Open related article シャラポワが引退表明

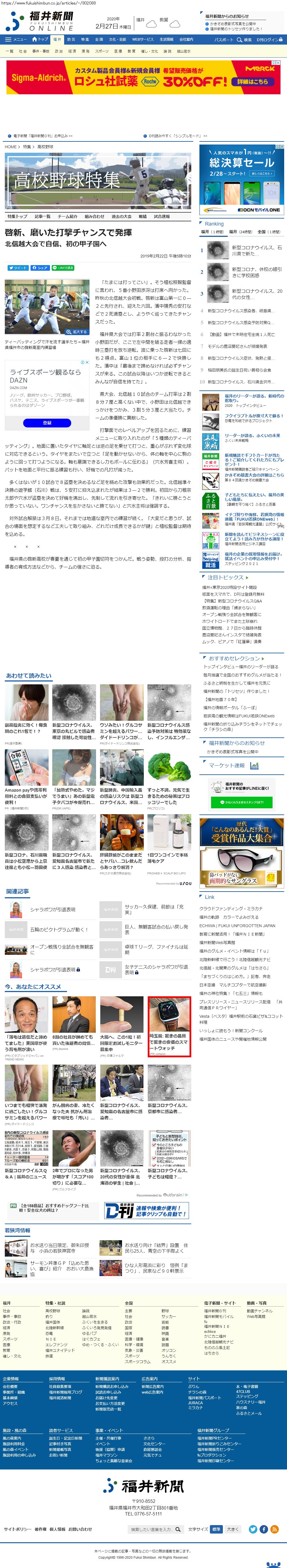53,909
